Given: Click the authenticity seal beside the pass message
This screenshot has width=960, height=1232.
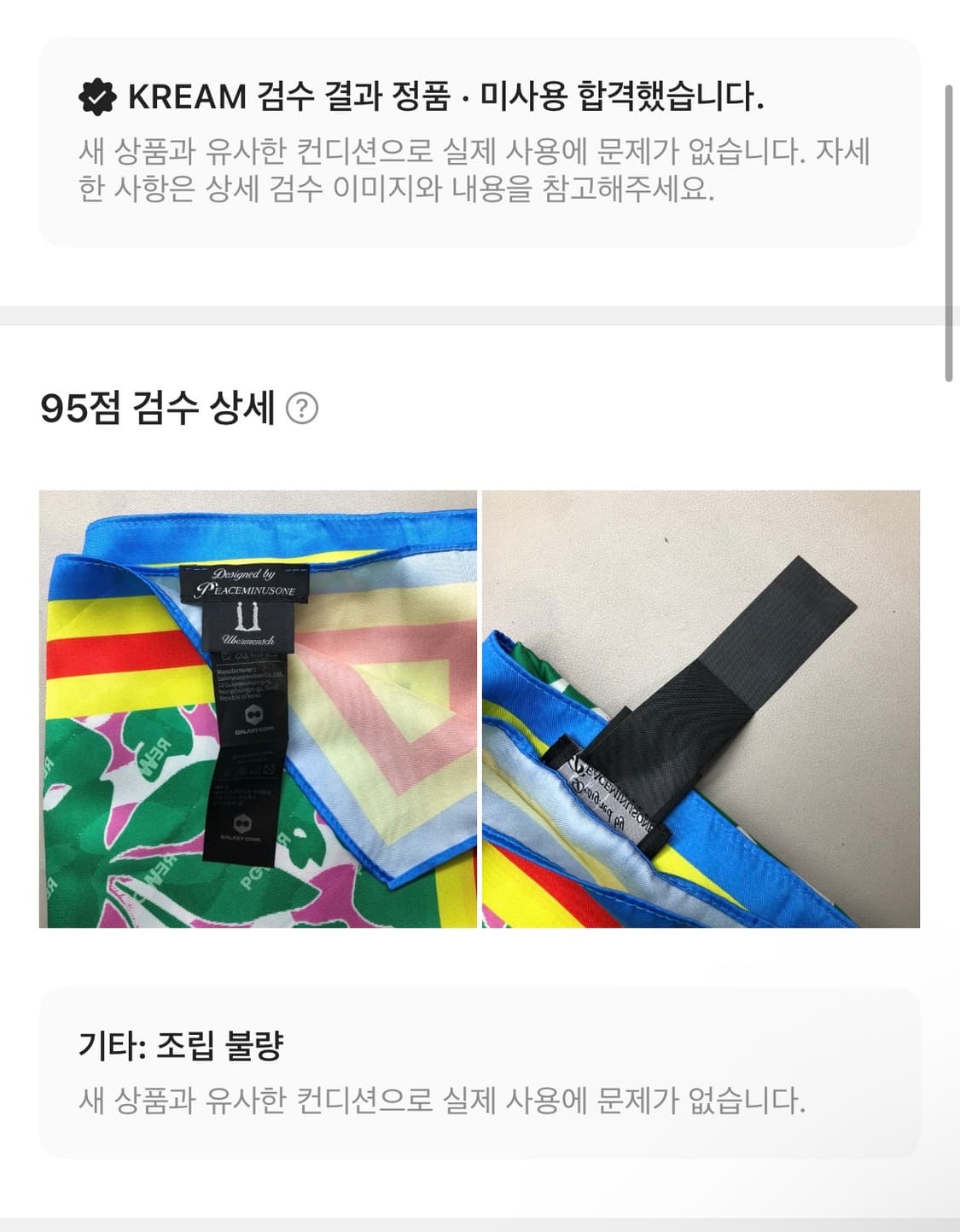Looking at the screenshot, I should point(99,97).
